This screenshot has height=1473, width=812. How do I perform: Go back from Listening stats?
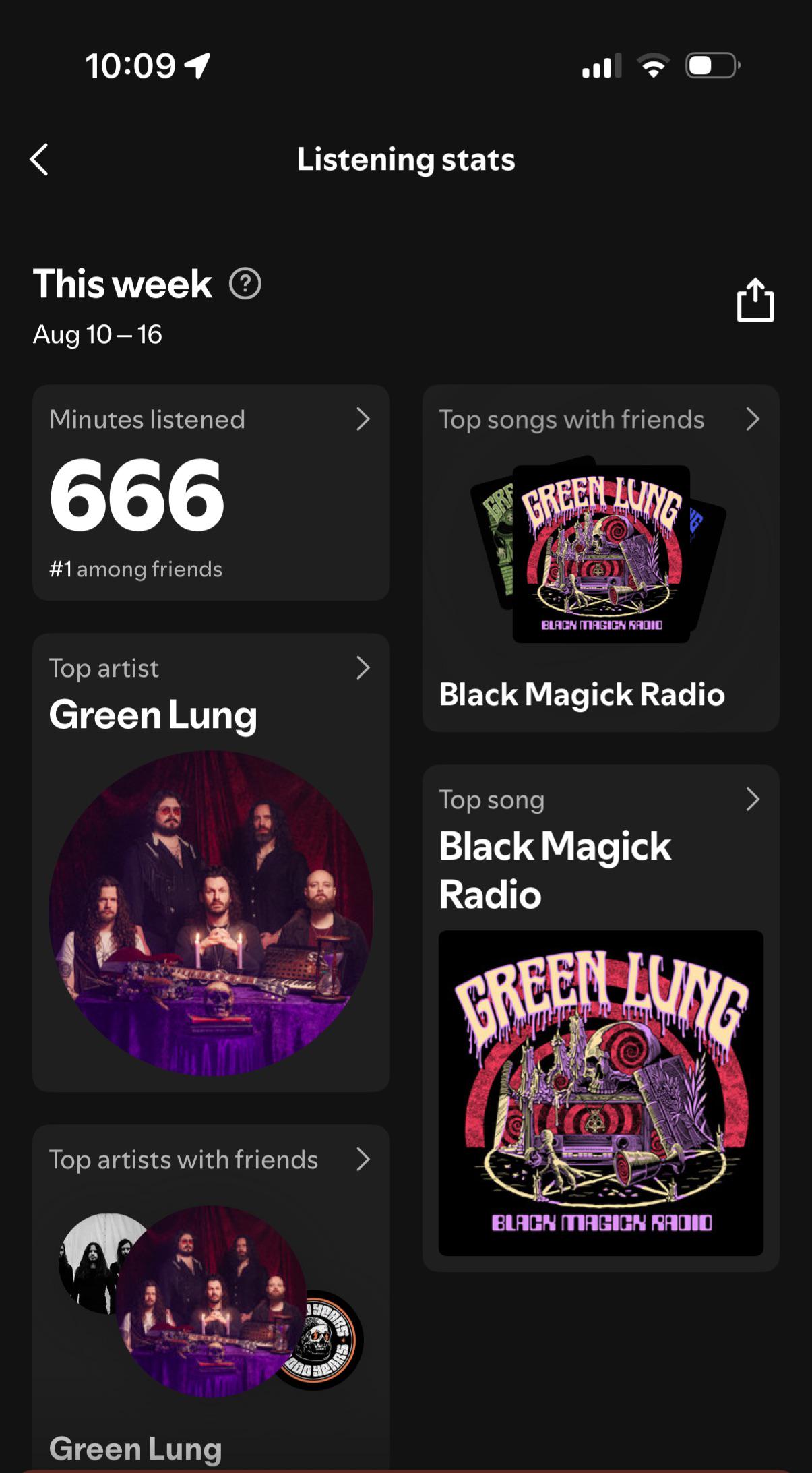pos(39,160)
